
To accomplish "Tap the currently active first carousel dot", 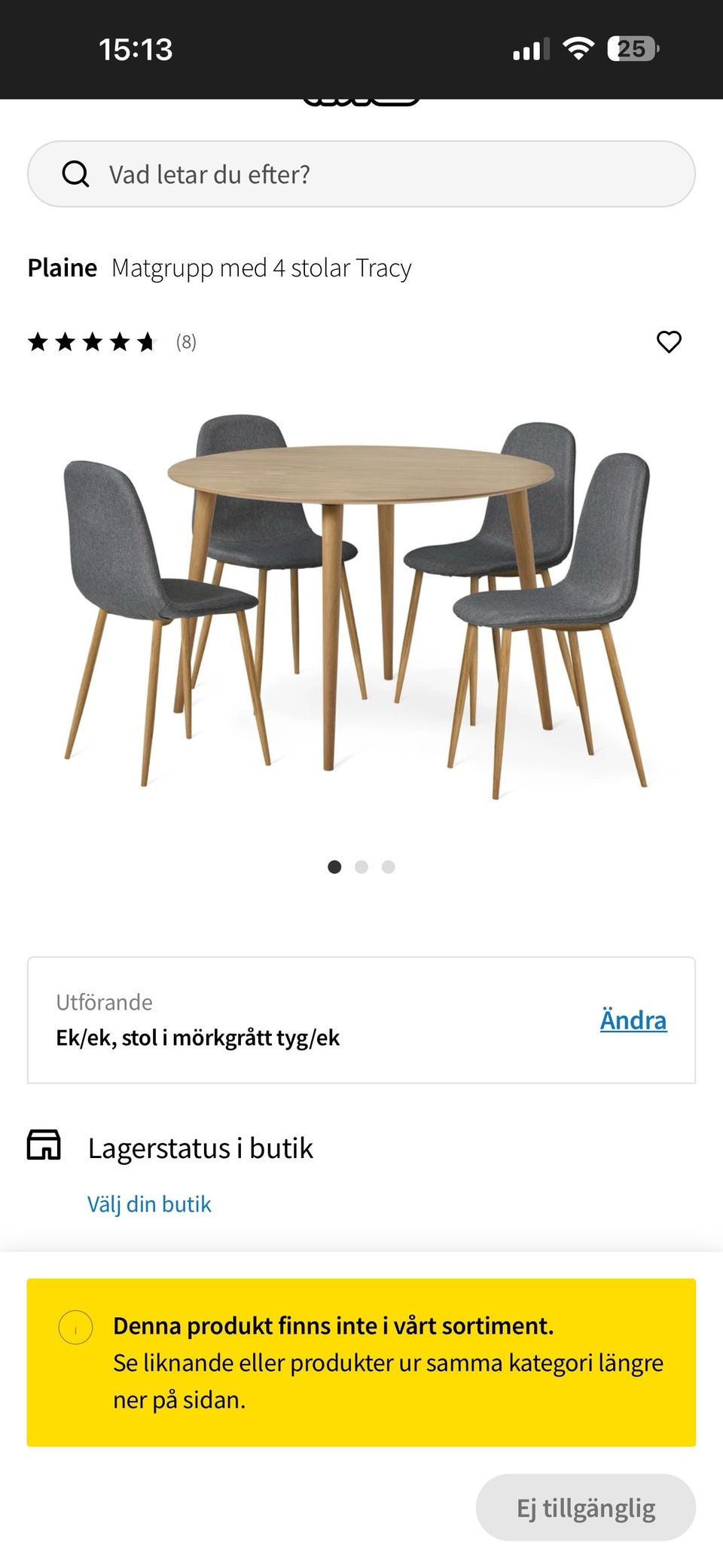I will click(x=334, y=867).
